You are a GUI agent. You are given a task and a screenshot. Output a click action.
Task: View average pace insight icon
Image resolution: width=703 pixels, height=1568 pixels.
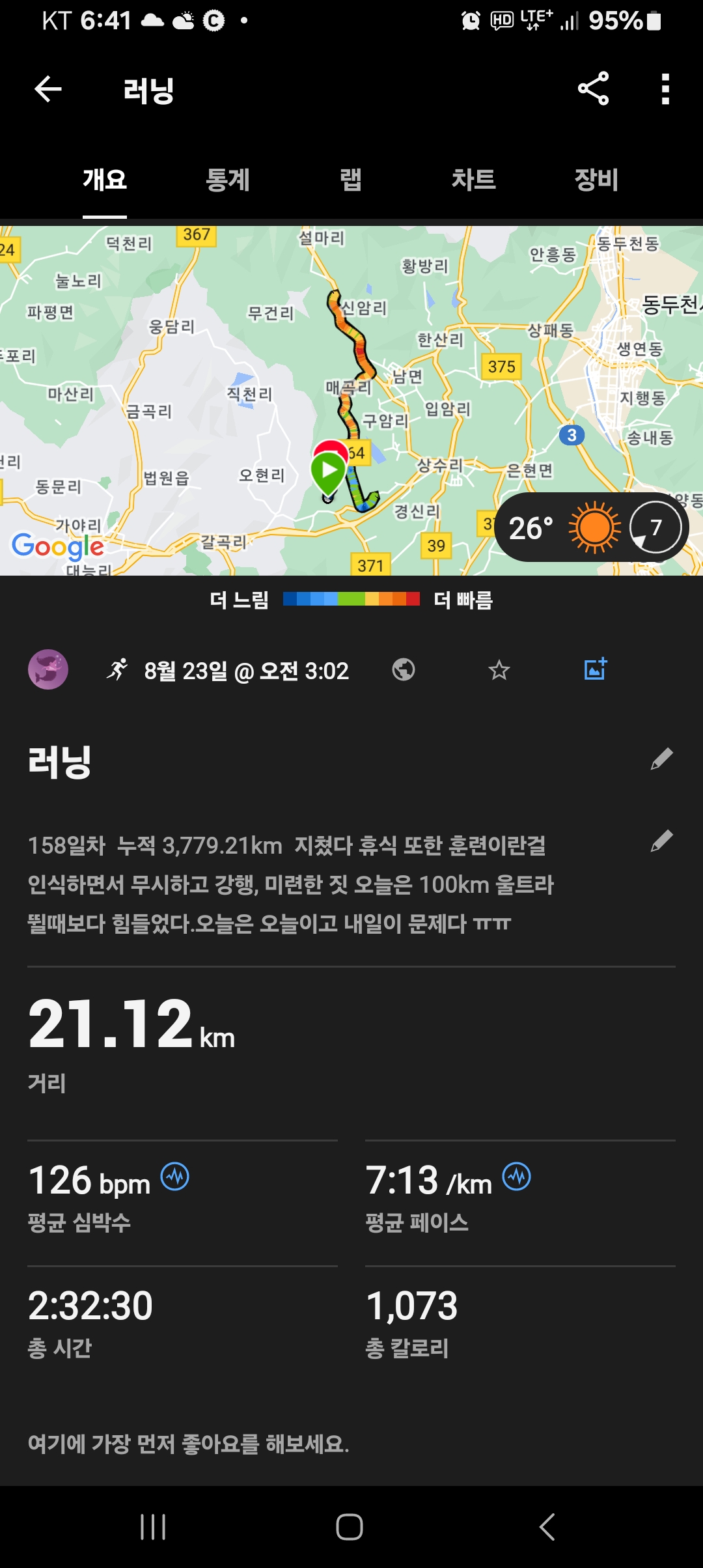pos(517,1177)
